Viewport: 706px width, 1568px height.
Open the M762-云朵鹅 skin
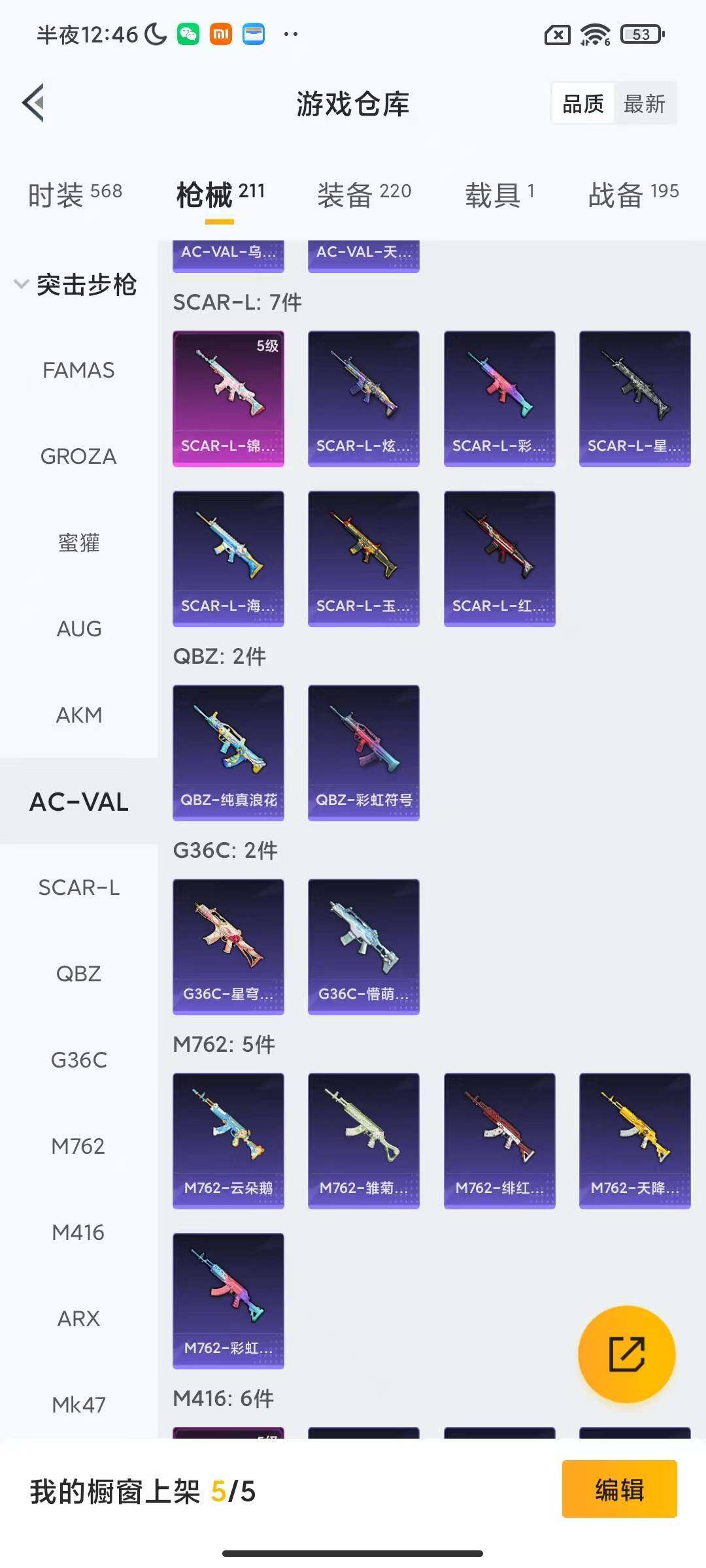pyautogui.click(x=228, y=1140)
